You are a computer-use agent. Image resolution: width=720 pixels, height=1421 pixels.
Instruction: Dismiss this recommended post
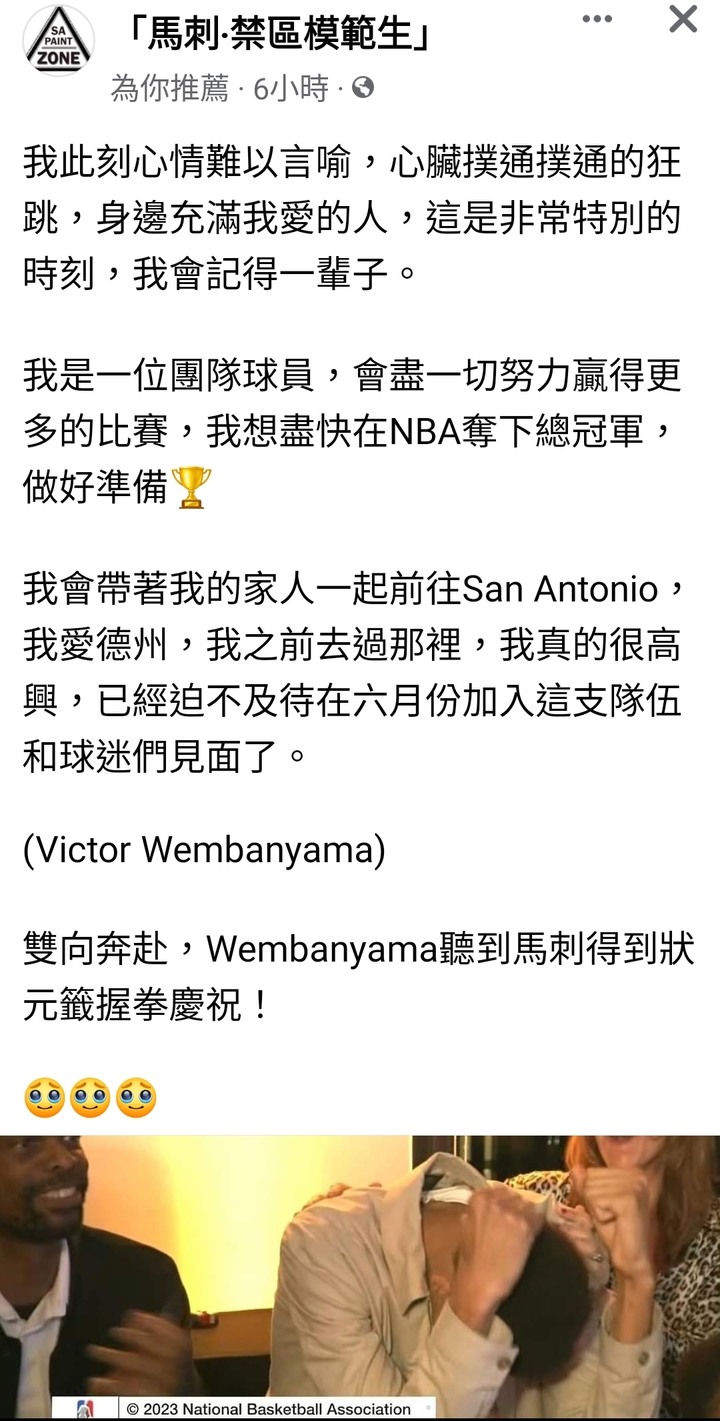click(683, 19)
